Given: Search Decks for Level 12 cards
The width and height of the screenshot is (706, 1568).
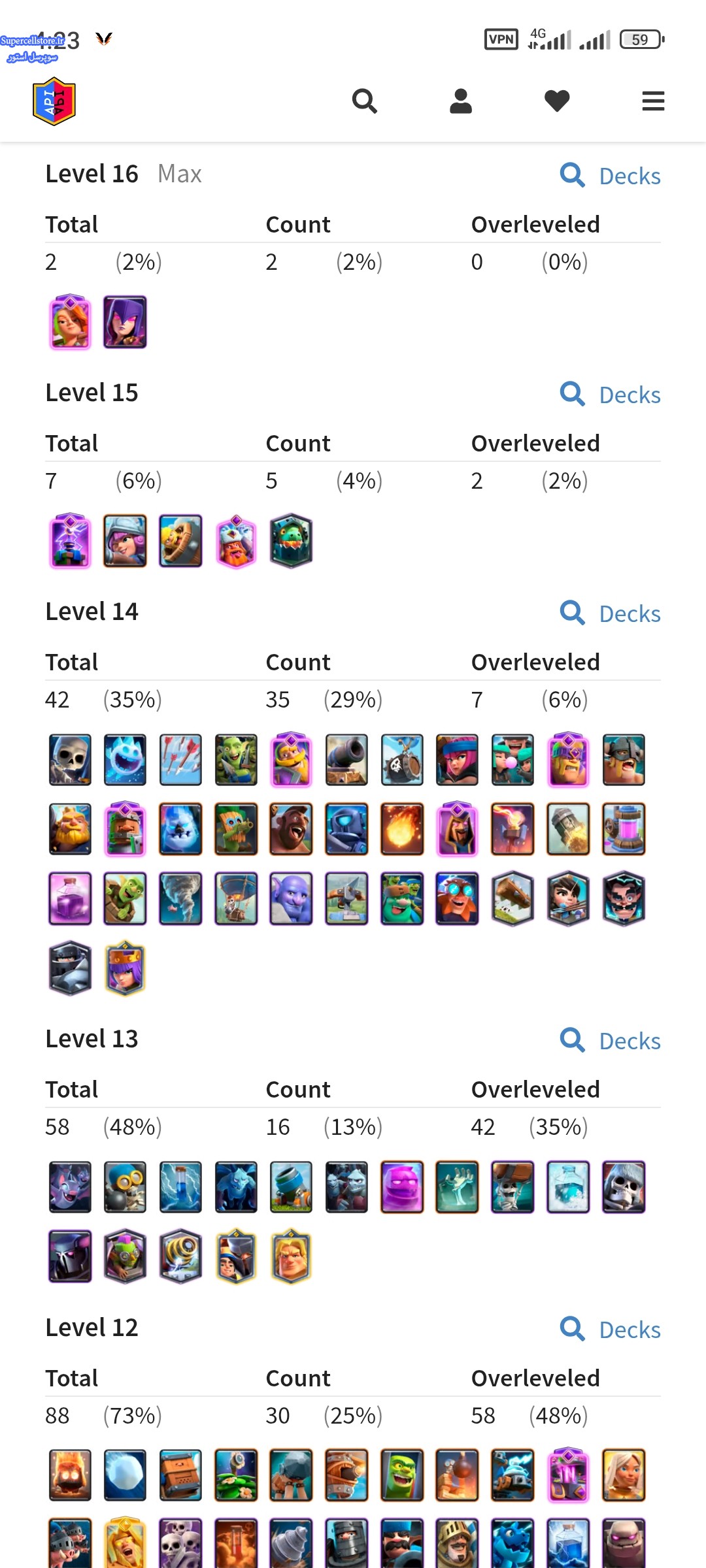Looking at the screenshot, I should [611, 1330].
